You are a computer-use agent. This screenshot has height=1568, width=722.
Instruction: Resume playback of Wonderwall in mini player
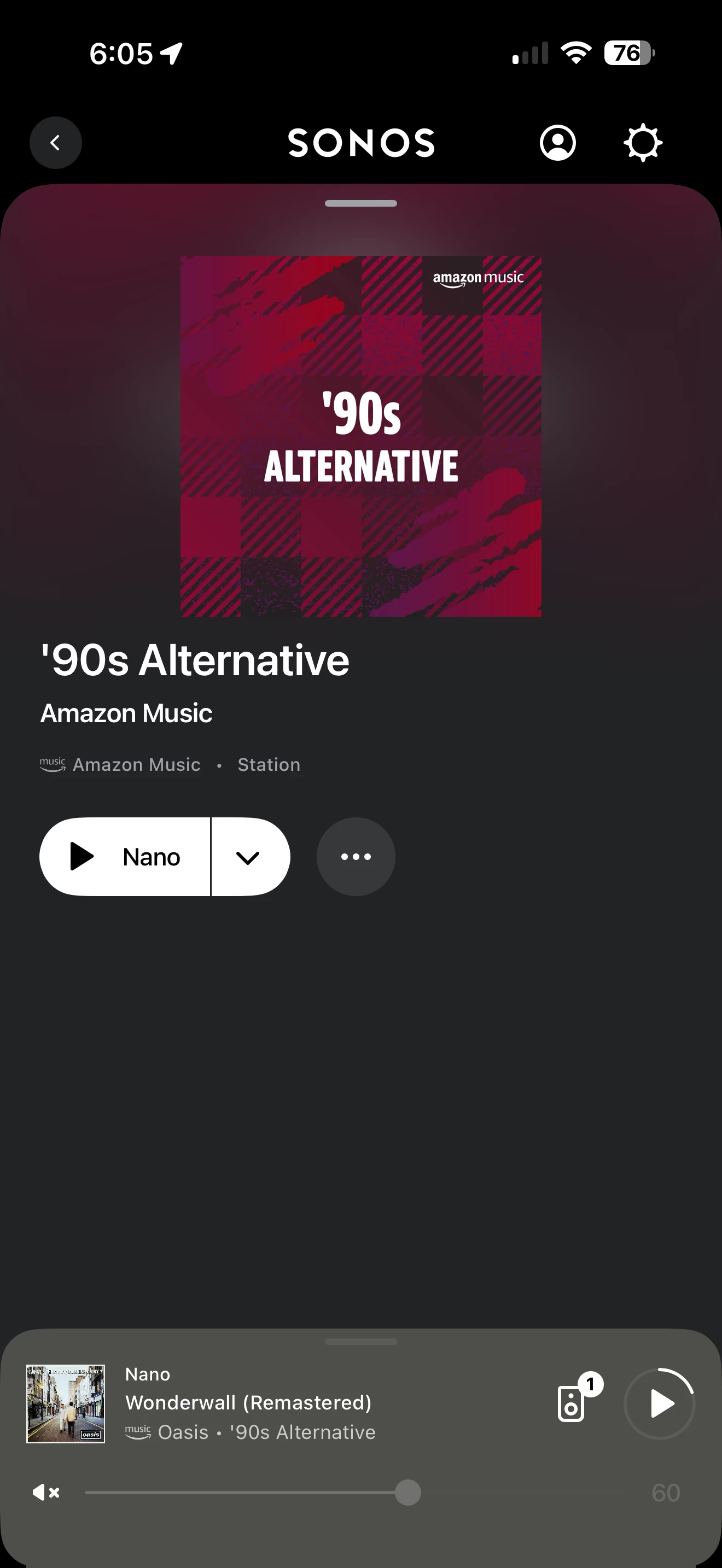pyautogui.click(x=660, y=1403)
